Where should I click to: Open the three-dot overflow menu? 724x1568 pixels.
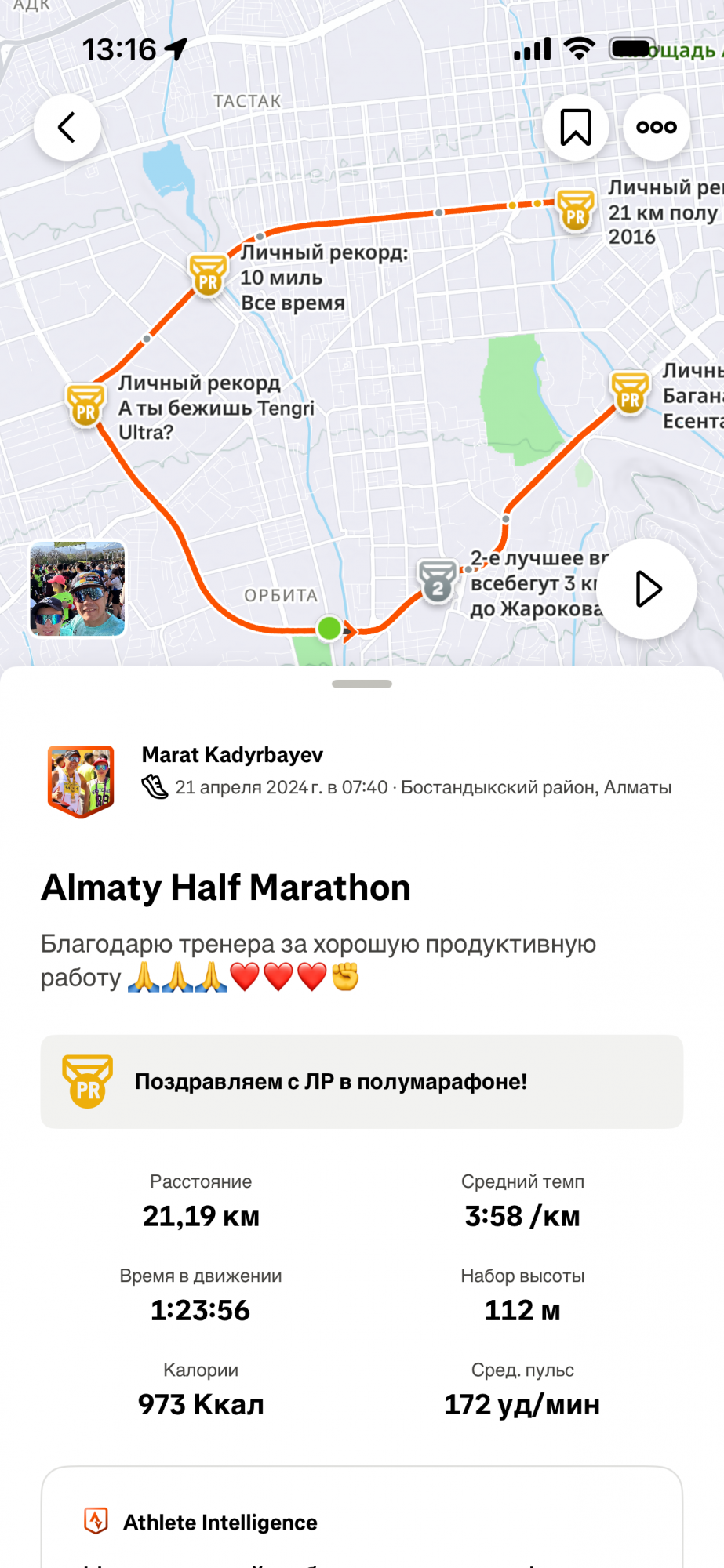pyautogui.click(x=657, y=127)
